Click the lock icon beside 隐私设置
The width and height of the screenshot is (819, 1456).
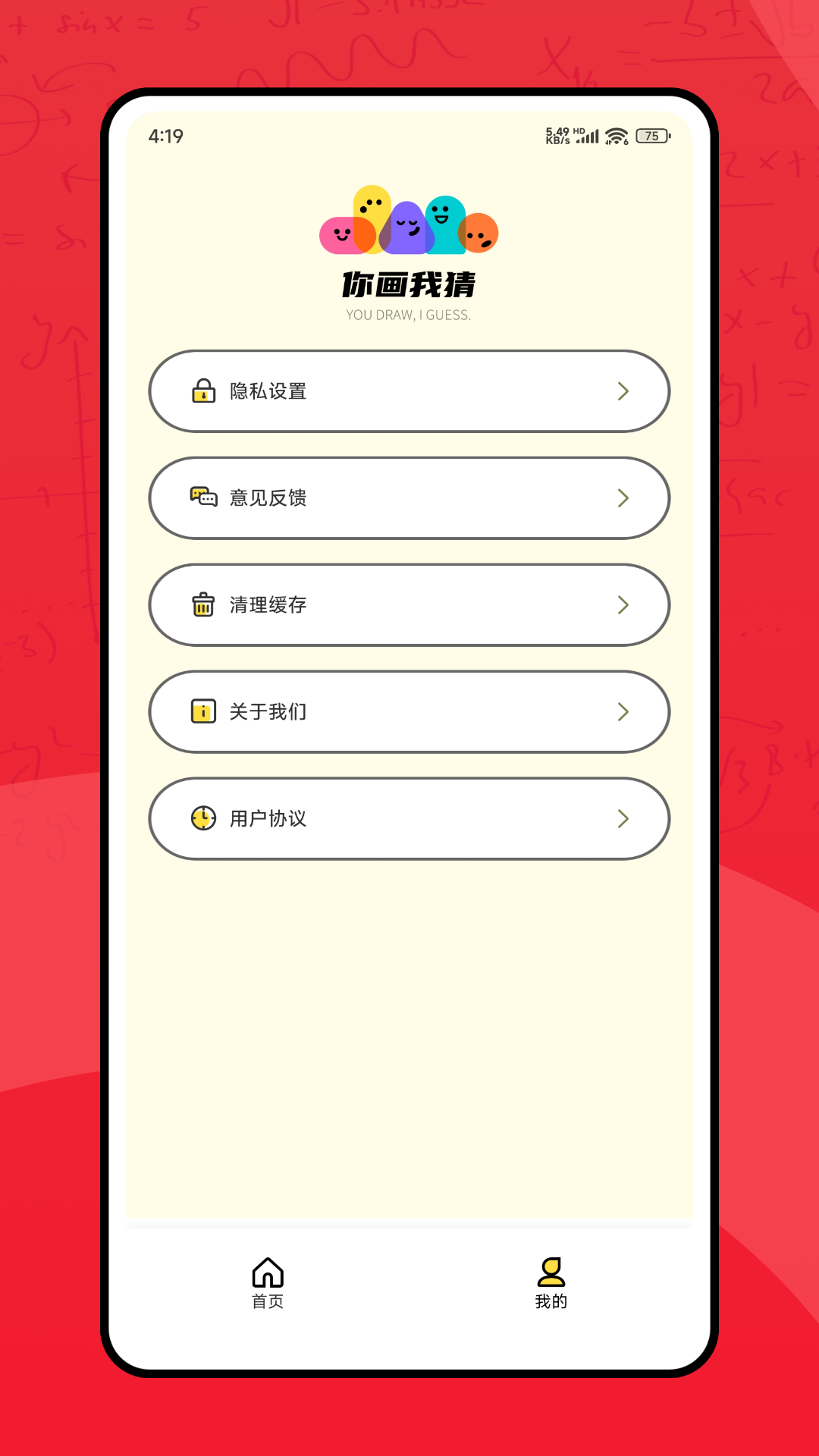pos(202,391)
